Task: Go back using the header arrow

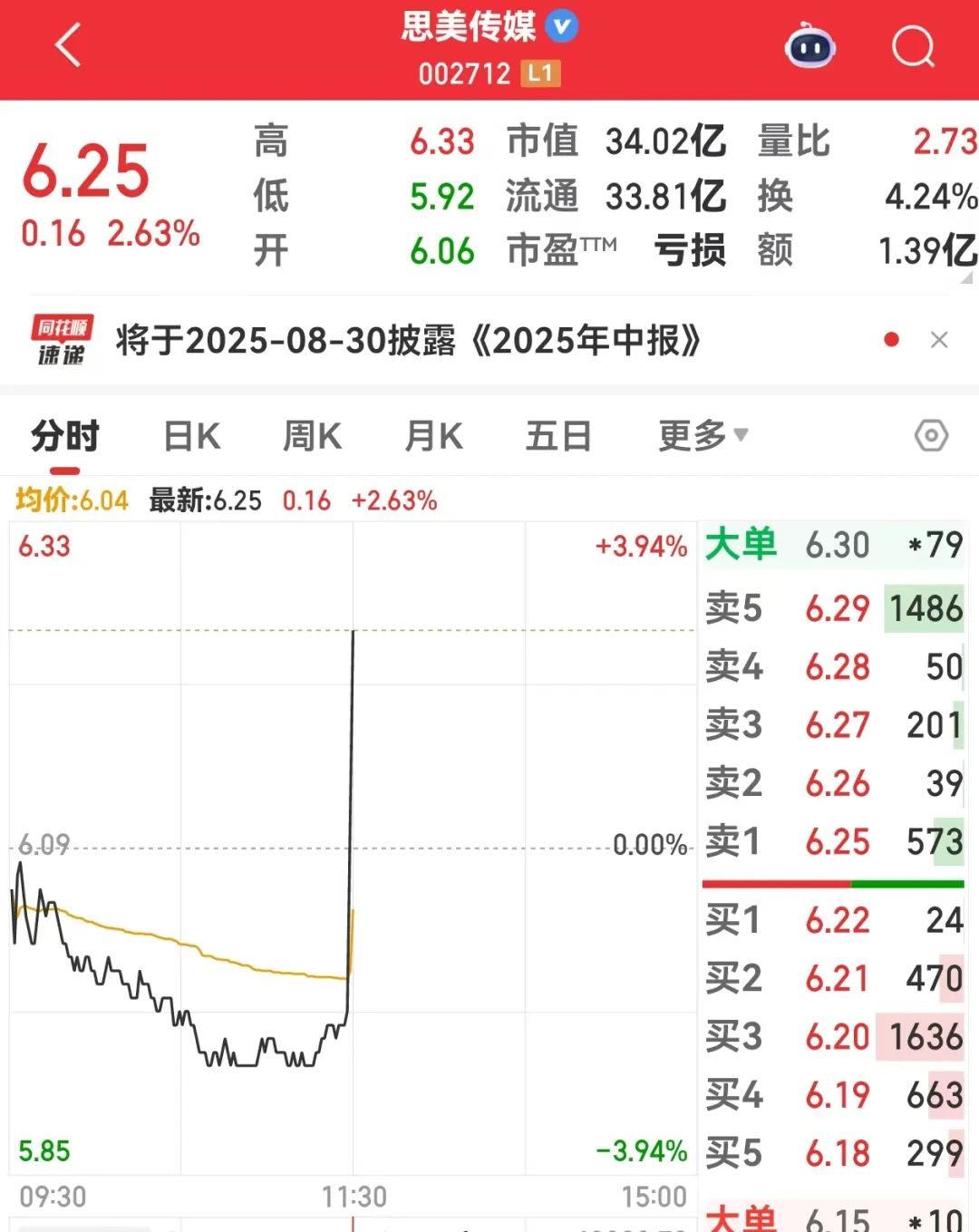Action: tap(69, 45)
